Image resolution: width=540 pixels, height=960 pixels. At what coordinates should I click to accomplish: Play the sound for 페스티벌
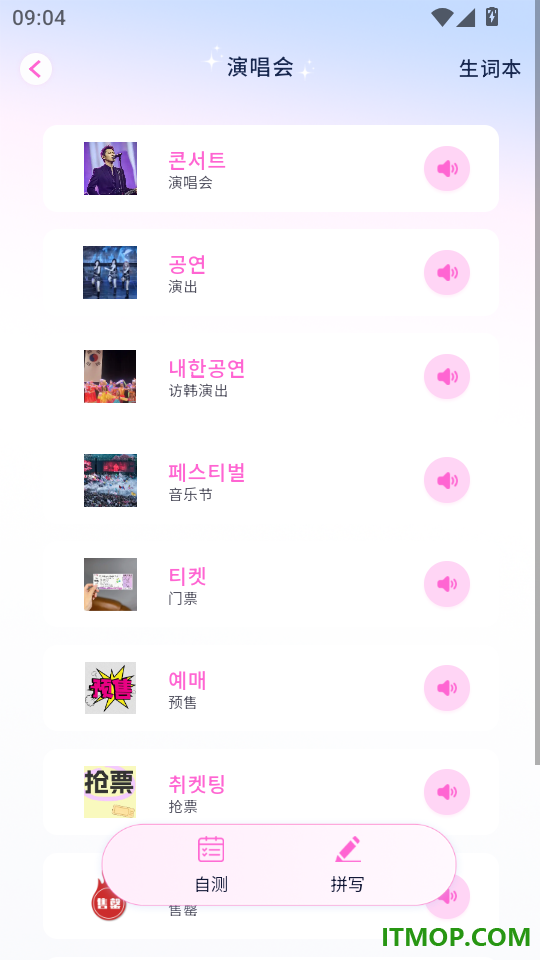[x=447, y=480]
